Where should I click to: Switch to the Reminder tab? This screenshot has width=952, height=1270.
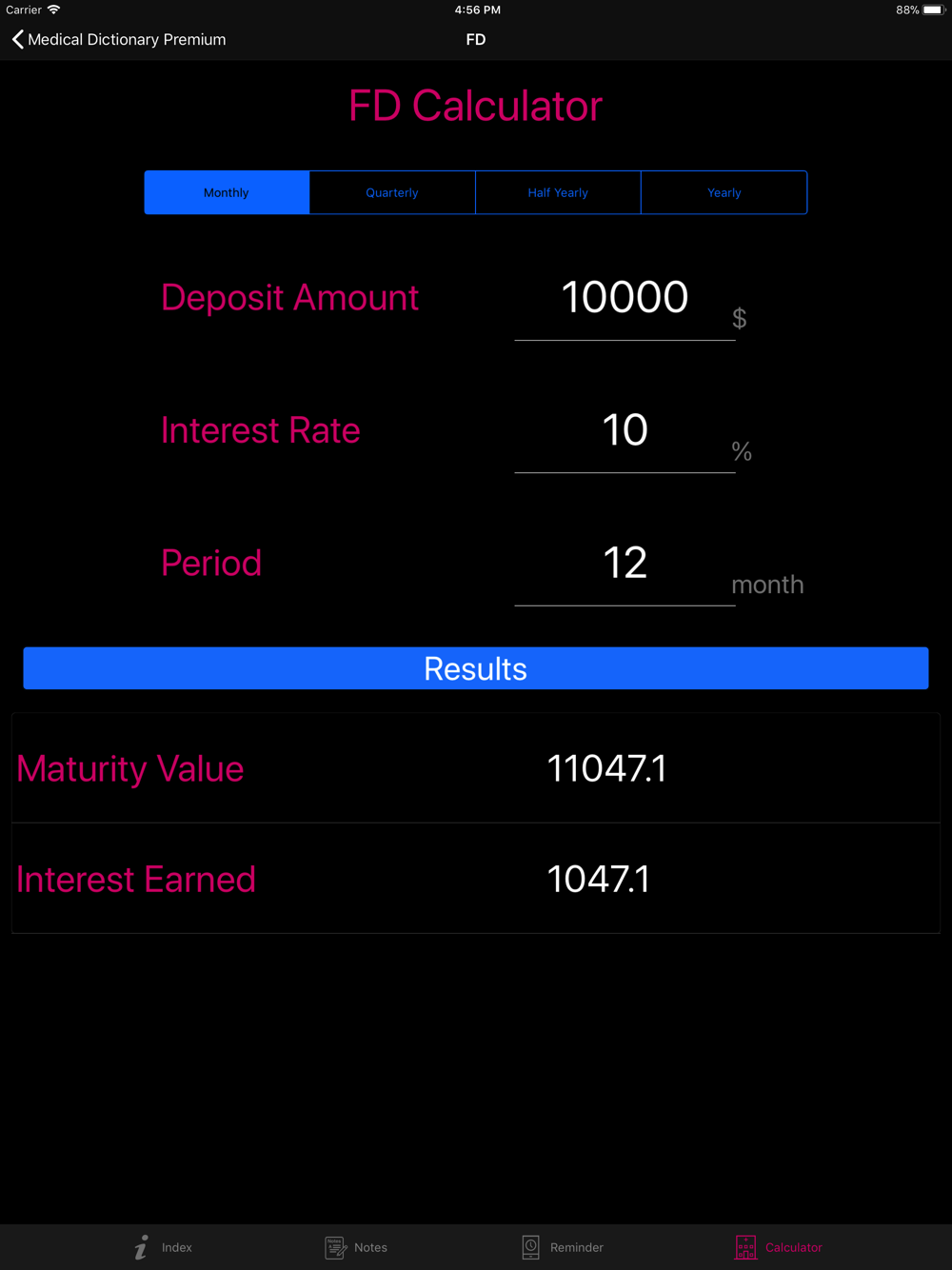click(563, 1247)
